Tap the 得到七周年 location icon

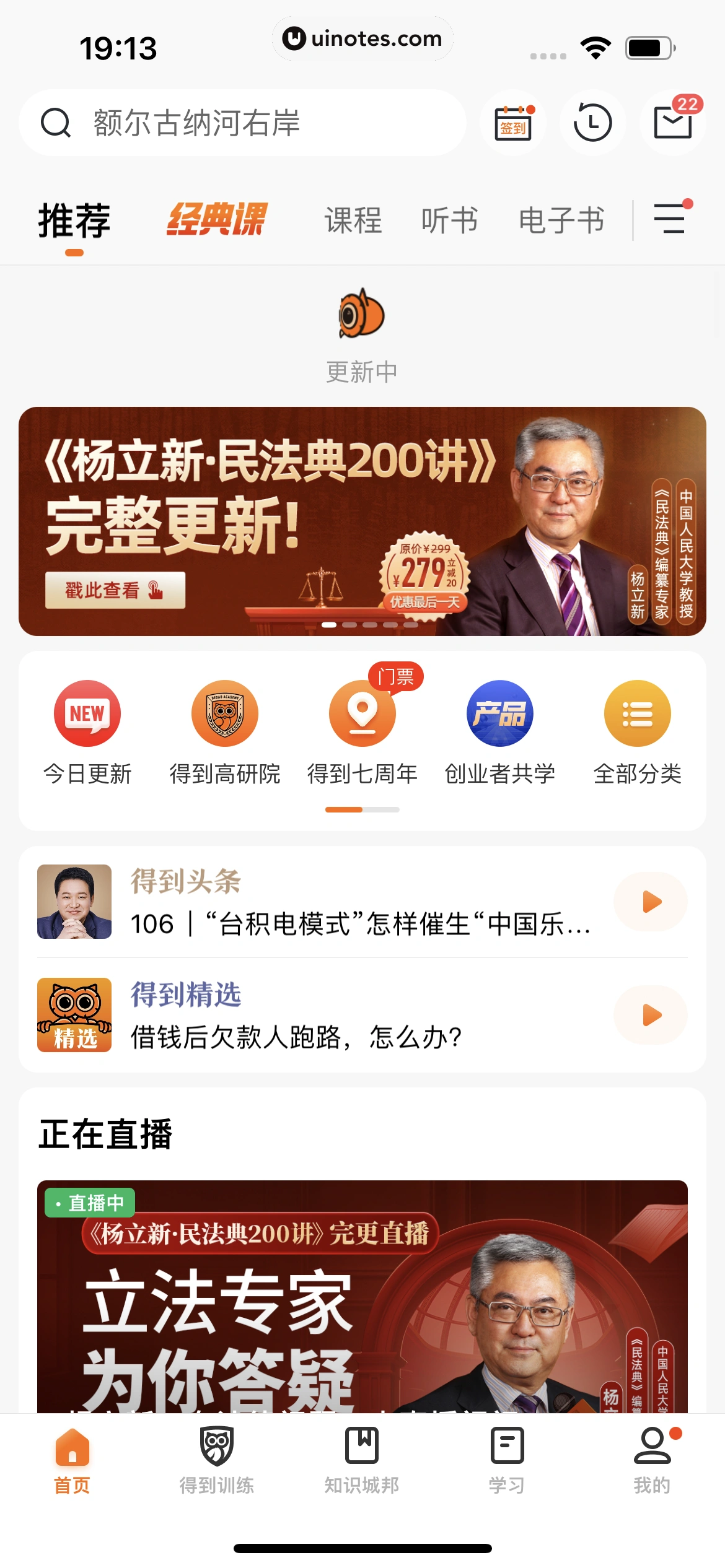[x=362, y=713]
